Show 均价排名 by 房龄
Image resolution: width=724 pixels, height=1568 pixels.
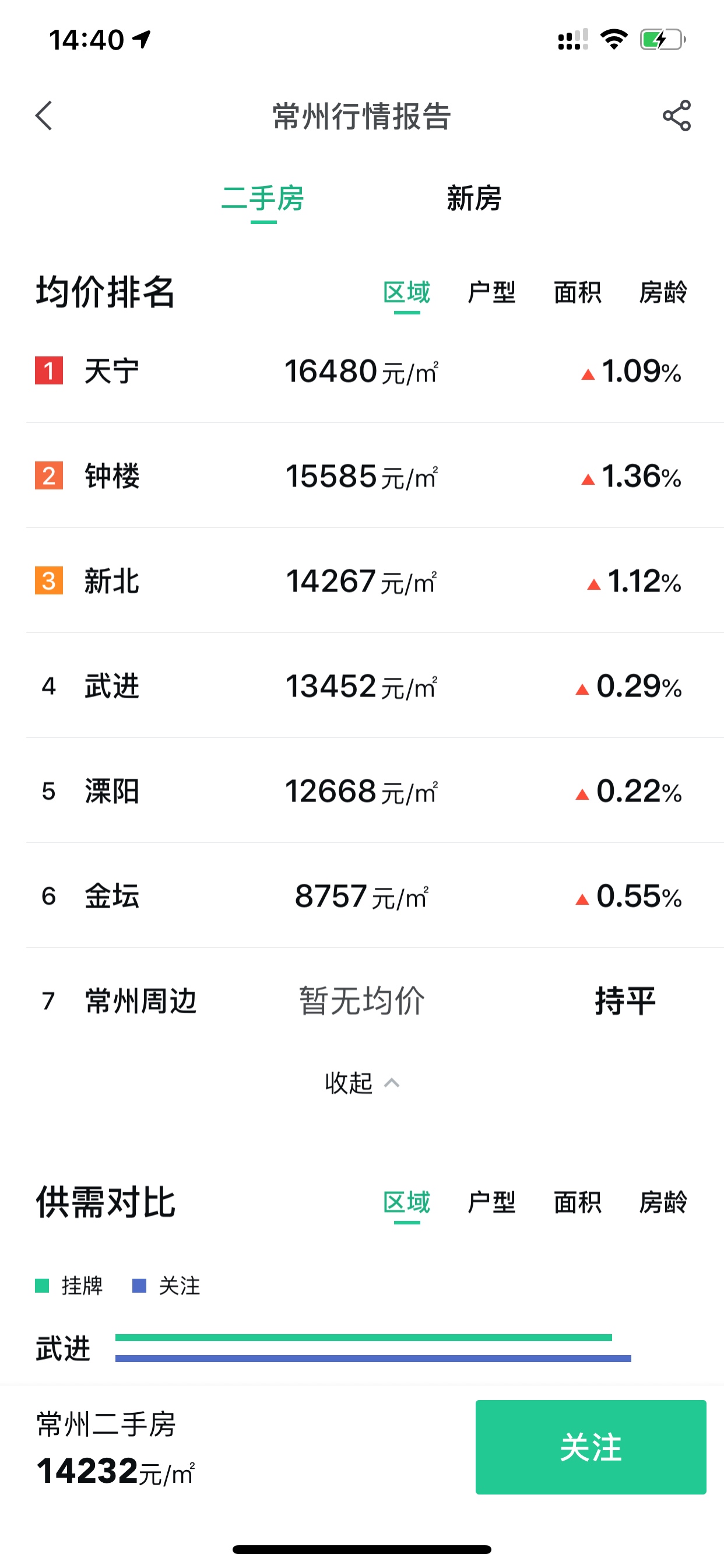[663, 293]
